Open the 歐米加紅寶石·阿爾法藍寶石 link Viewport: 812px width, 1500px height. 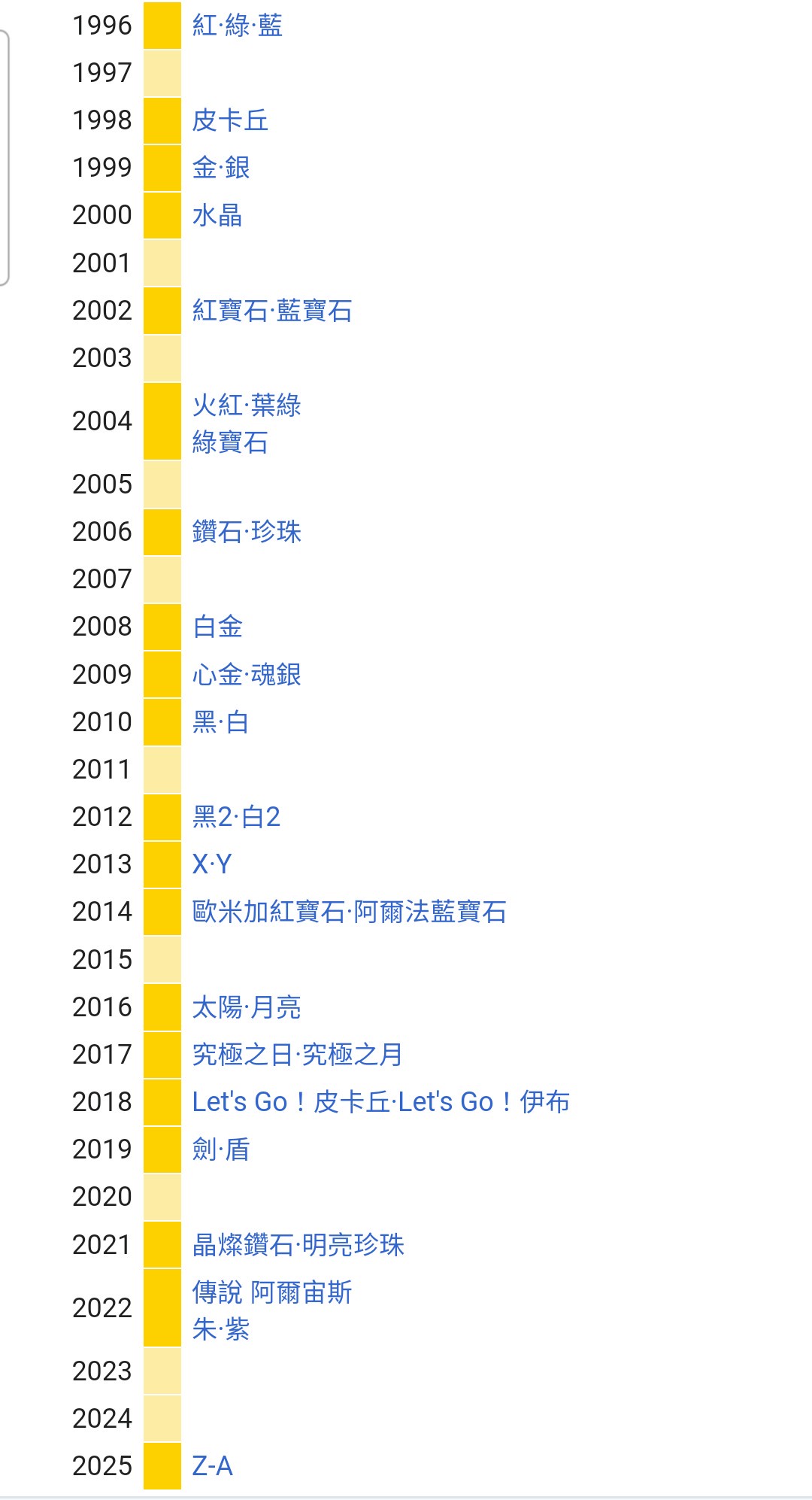(349, 912)
